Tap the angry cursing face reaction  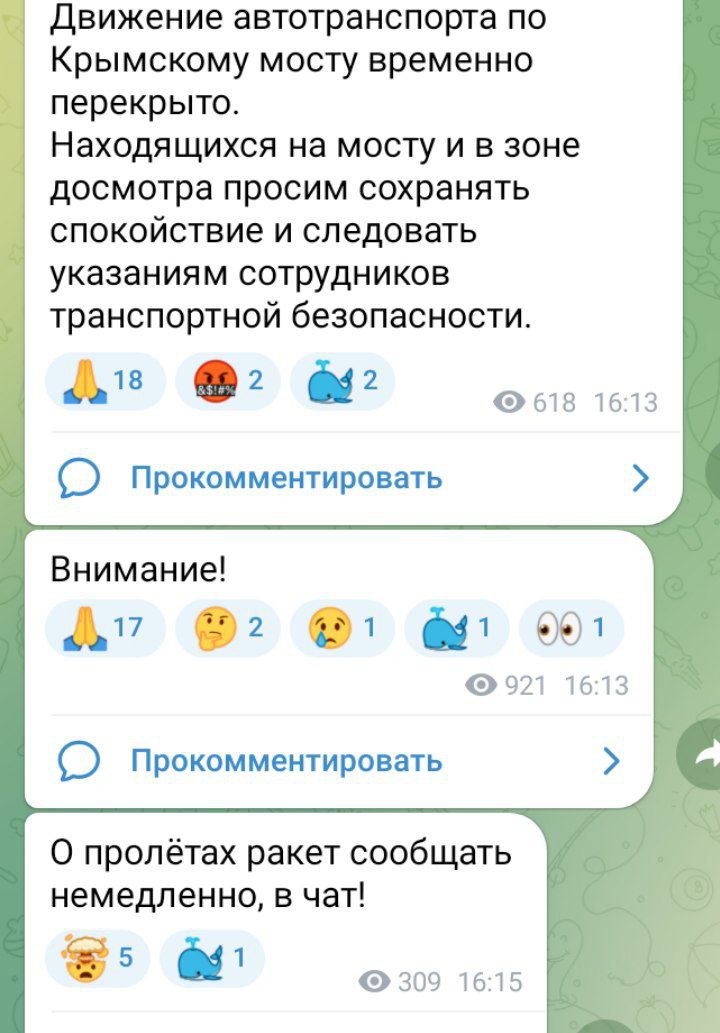(225, 382)
